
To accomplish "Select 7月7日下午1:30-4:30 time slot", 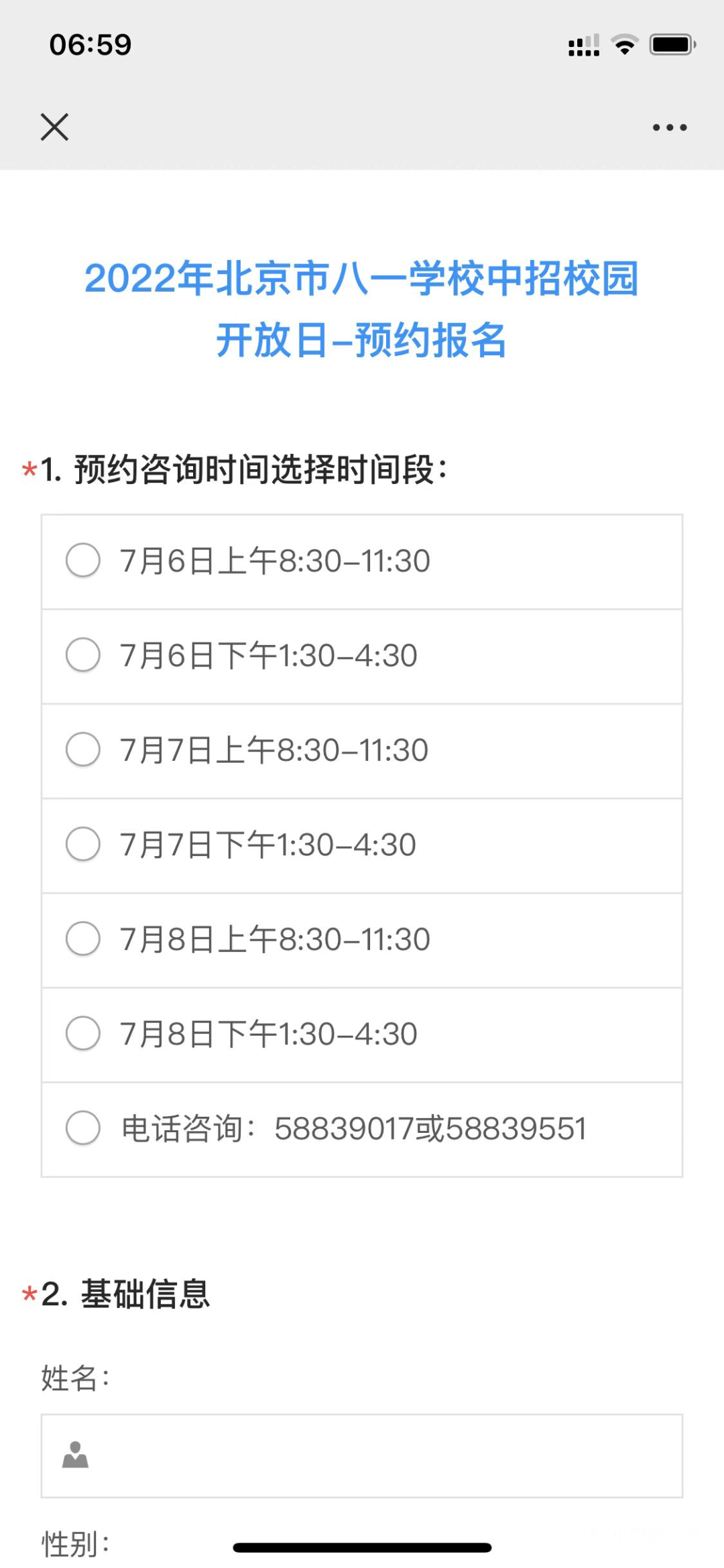I will click(83, 844).
